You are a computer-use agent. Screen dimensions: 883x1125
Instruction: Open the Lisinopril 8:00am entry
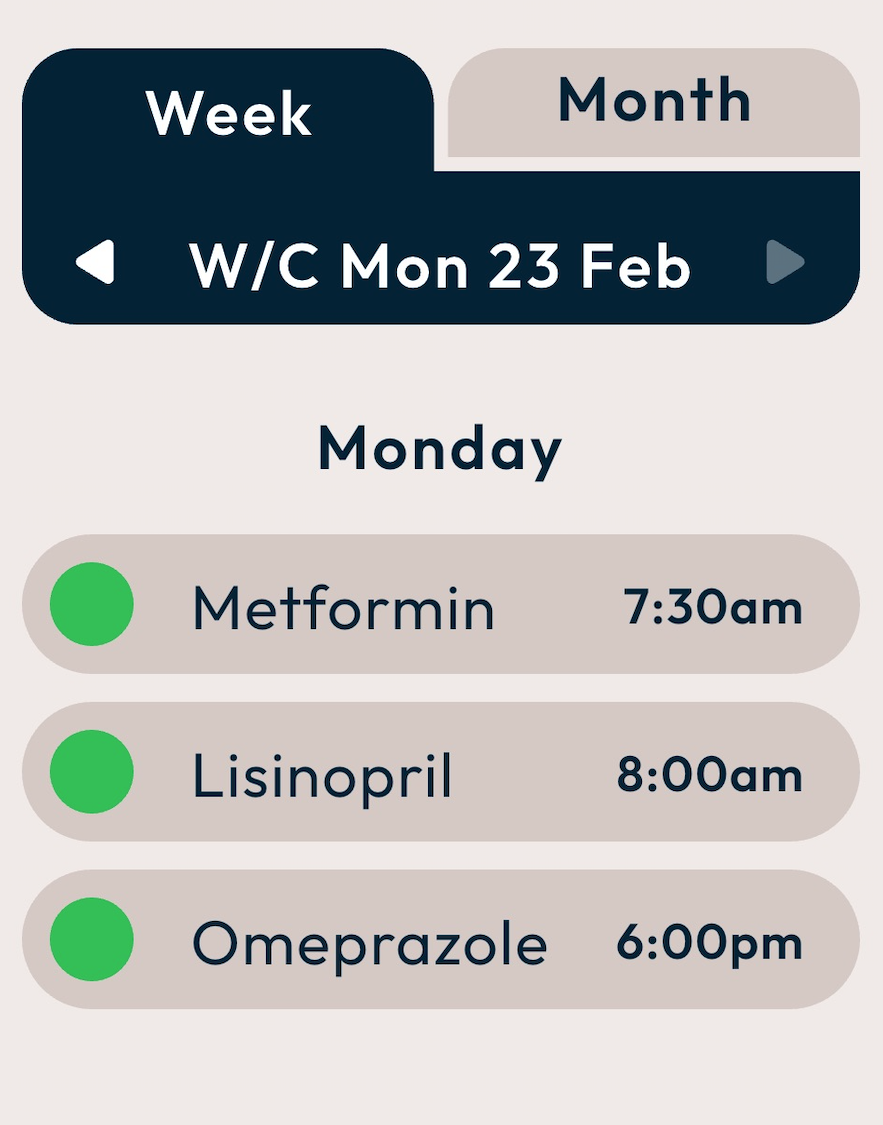click(x=440, y=772)
